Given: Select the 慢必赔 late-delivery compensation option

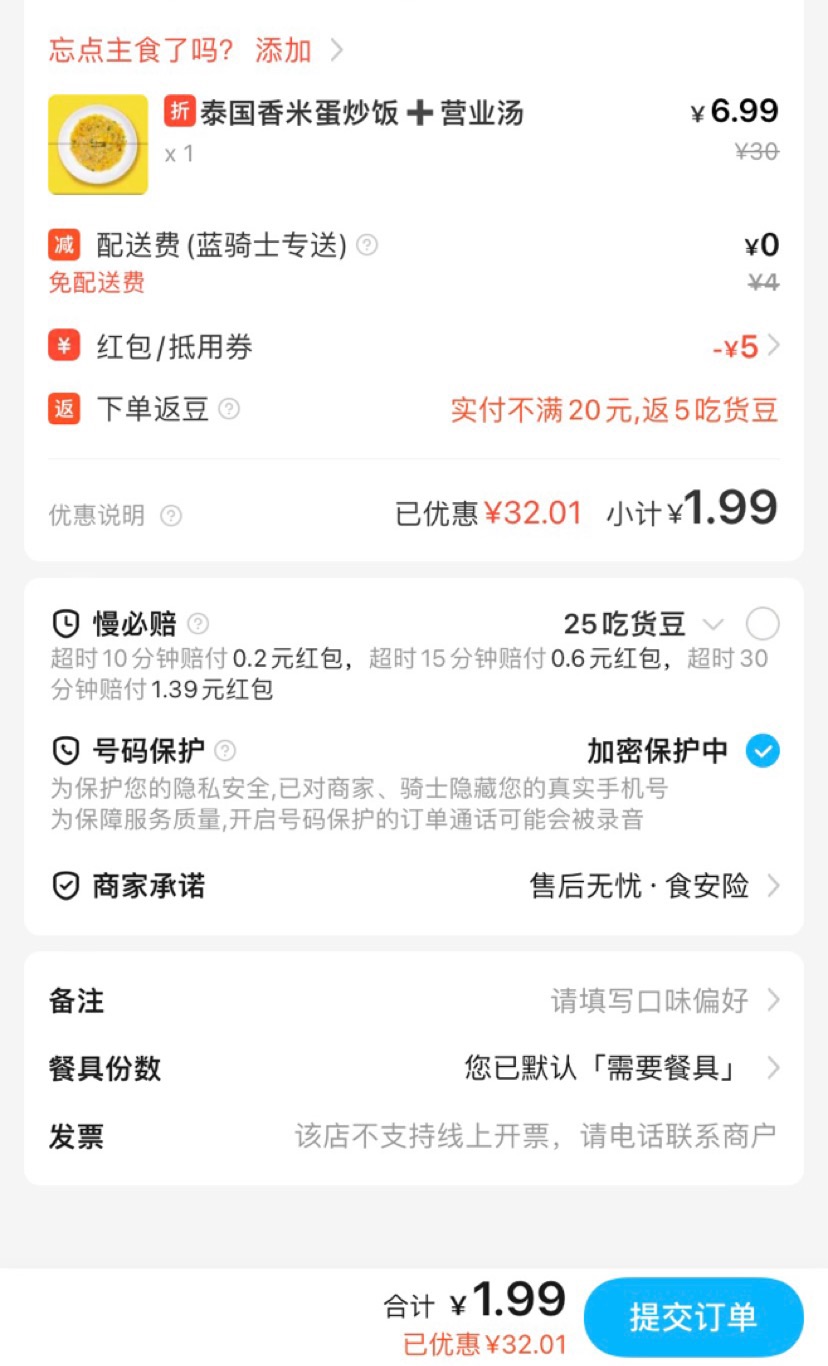Looking at the screenshot, I should pyautogui.click(x=762, y=625).
